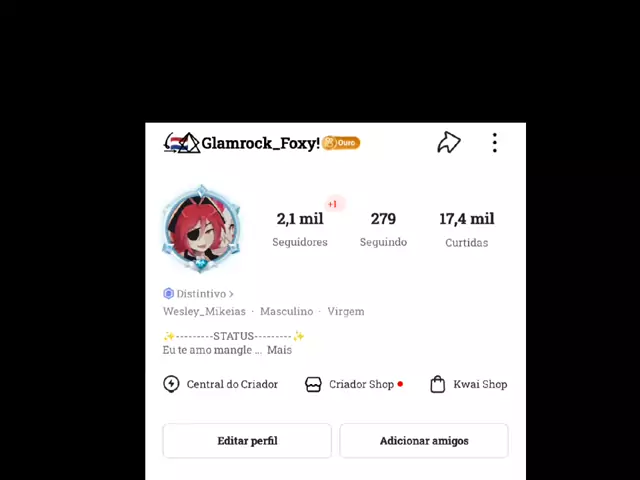The image size is (640, 480).
Task: Open Kwai Shop
Action: click(x=468, y=384)
